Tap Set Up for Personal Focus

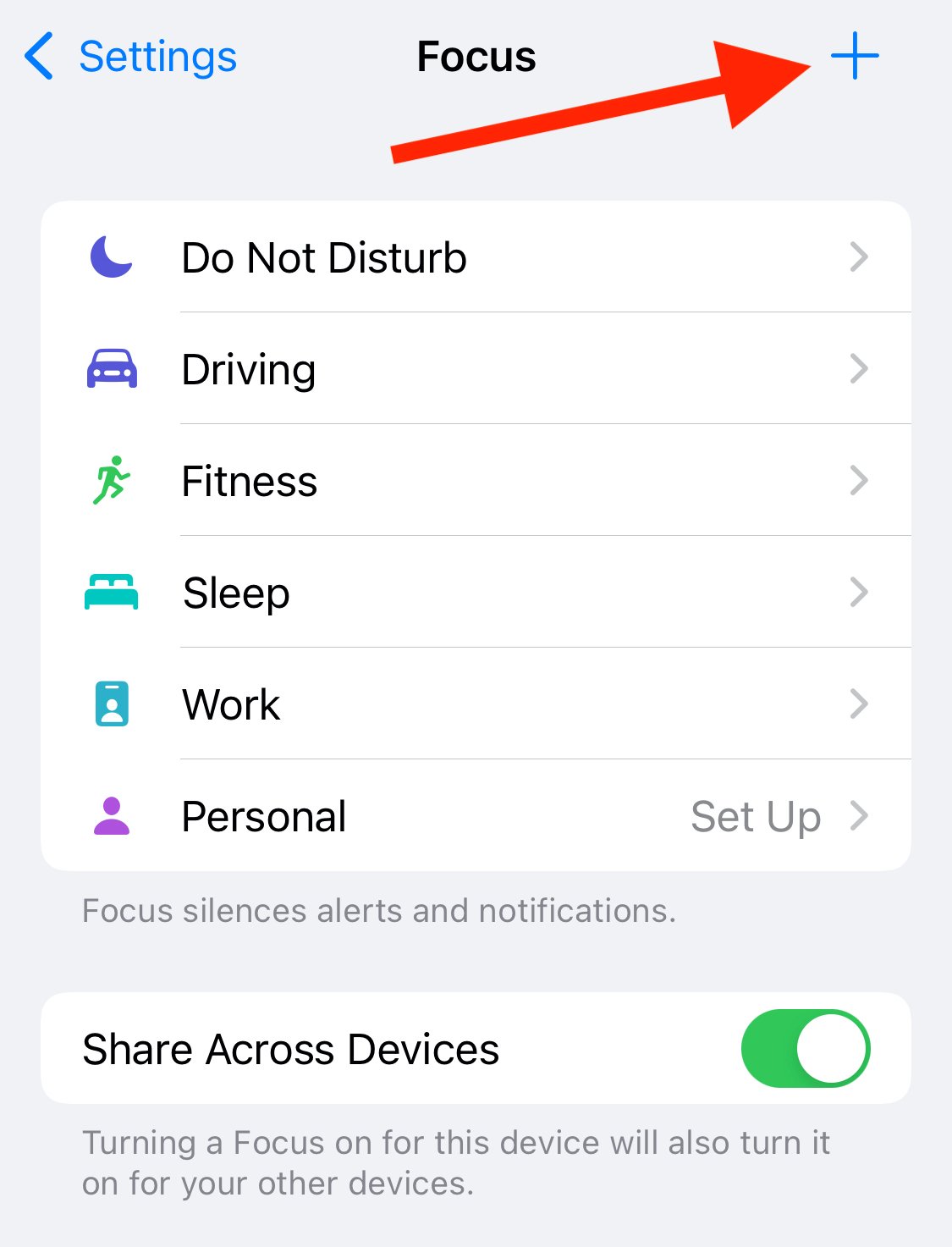[x=754, y=815]
